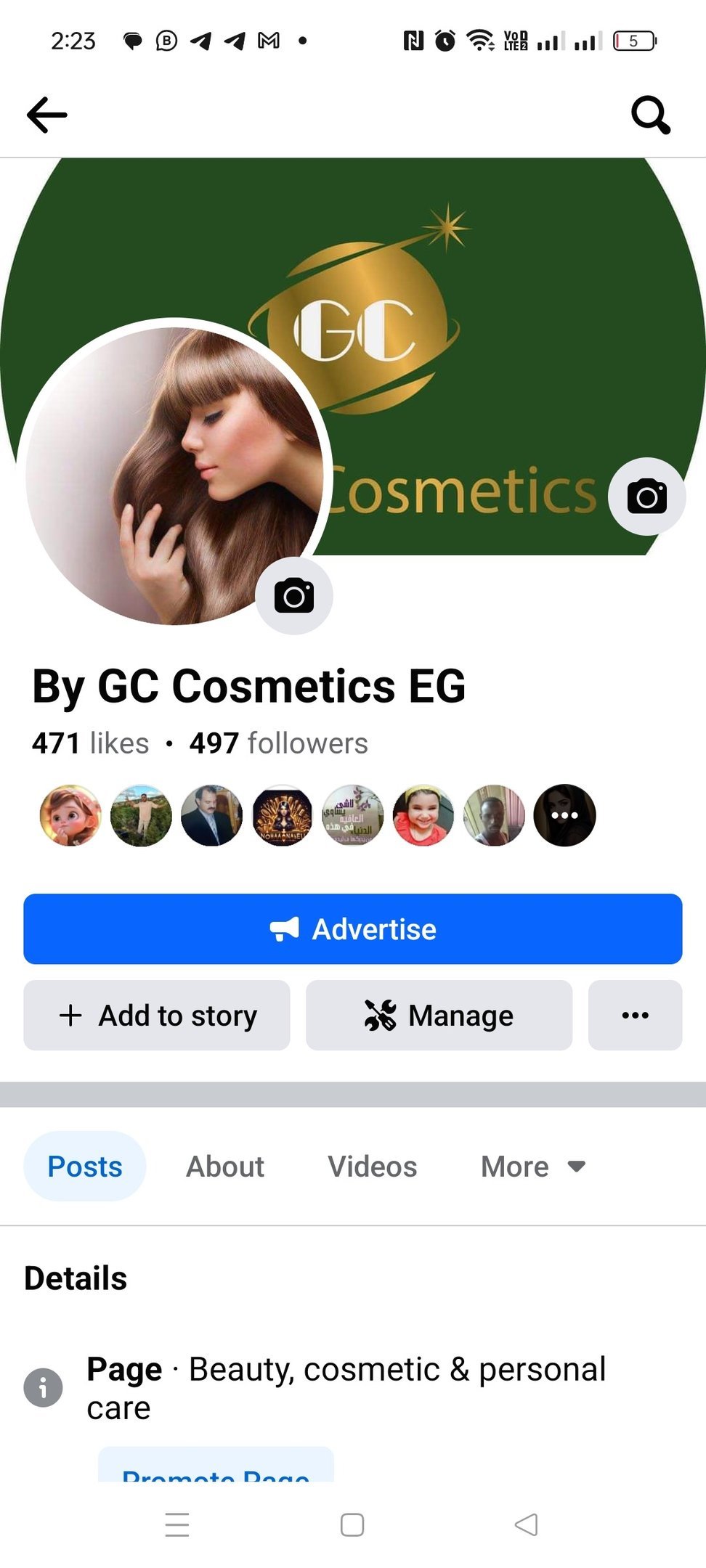Image resolution: width=706 pixels, height=1568 pixels.
Task: Switch to the Videos tab
Action: tap(373, 1167)
